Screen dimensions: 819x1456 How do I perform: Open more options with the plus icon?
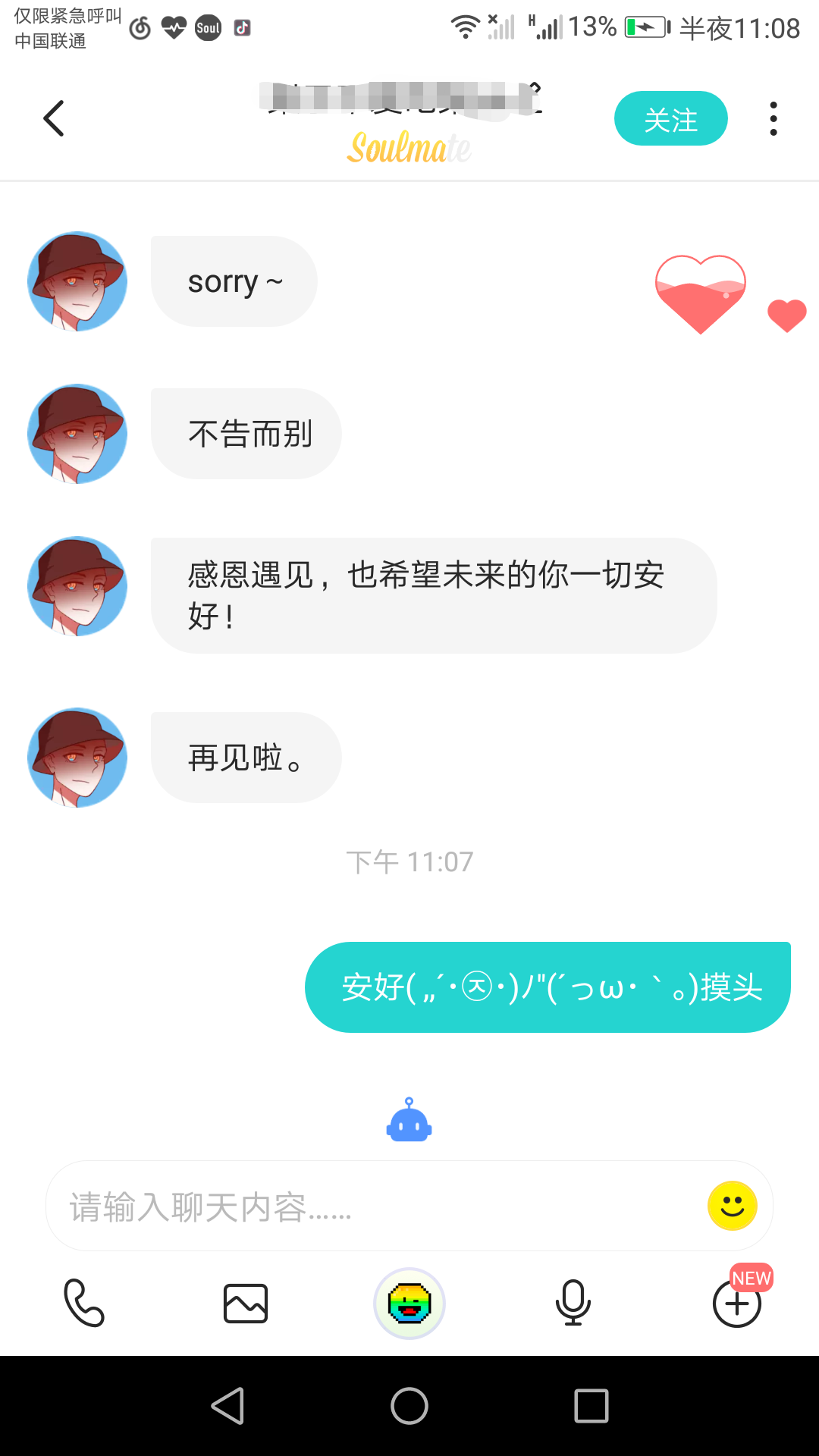coord(736,1304)
